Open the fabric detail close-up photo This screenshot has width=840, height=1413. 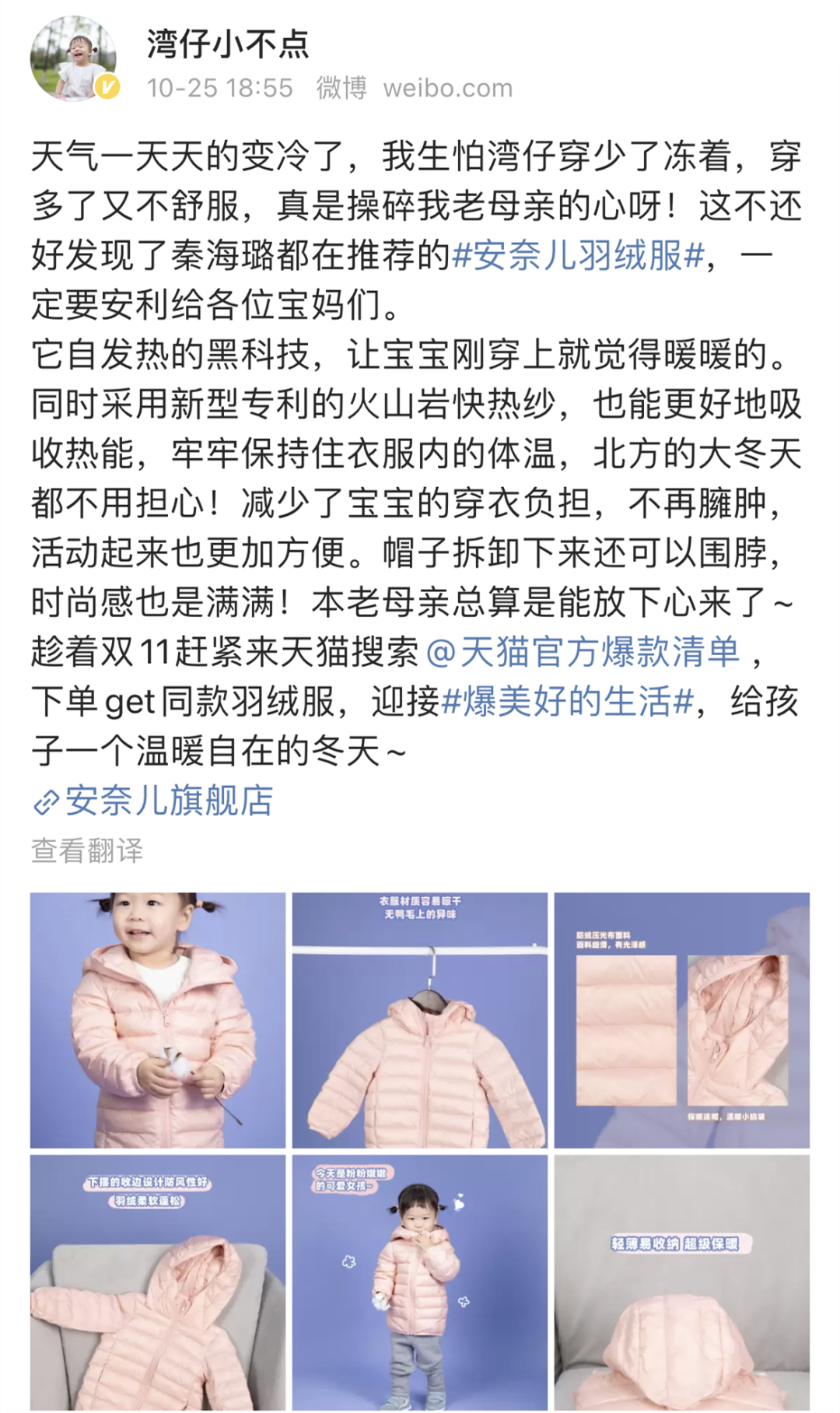(681, 1019)
